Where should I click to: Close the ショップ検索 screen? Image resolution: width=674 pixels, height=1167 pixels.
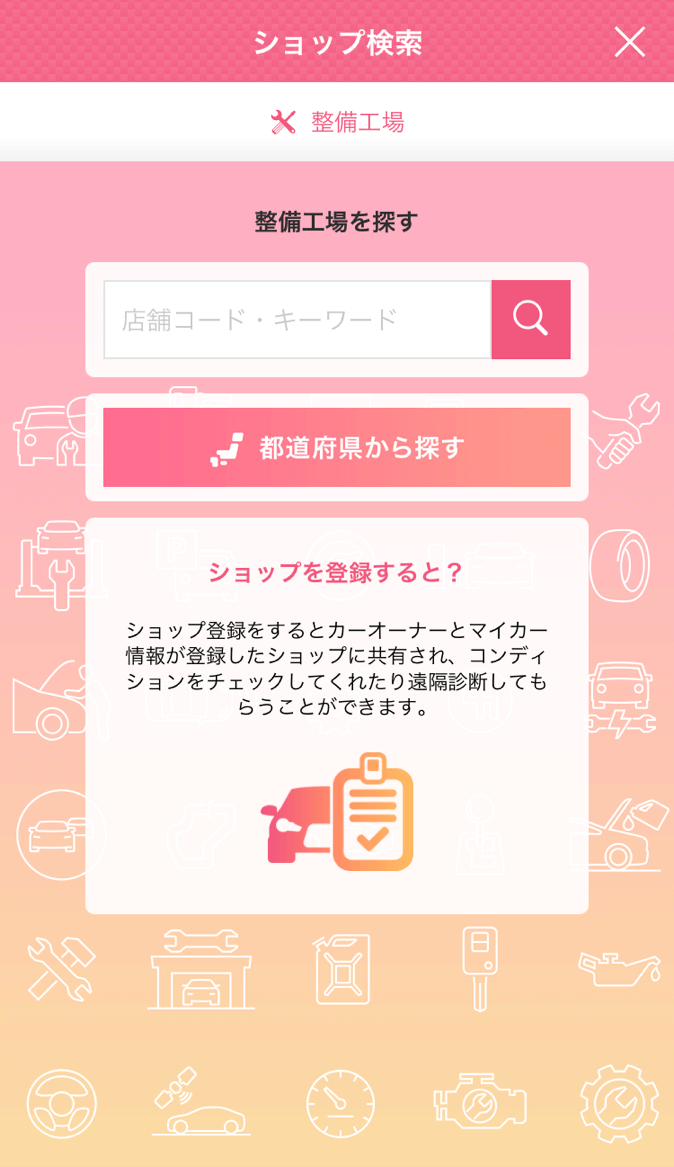(x=629, y=42)
